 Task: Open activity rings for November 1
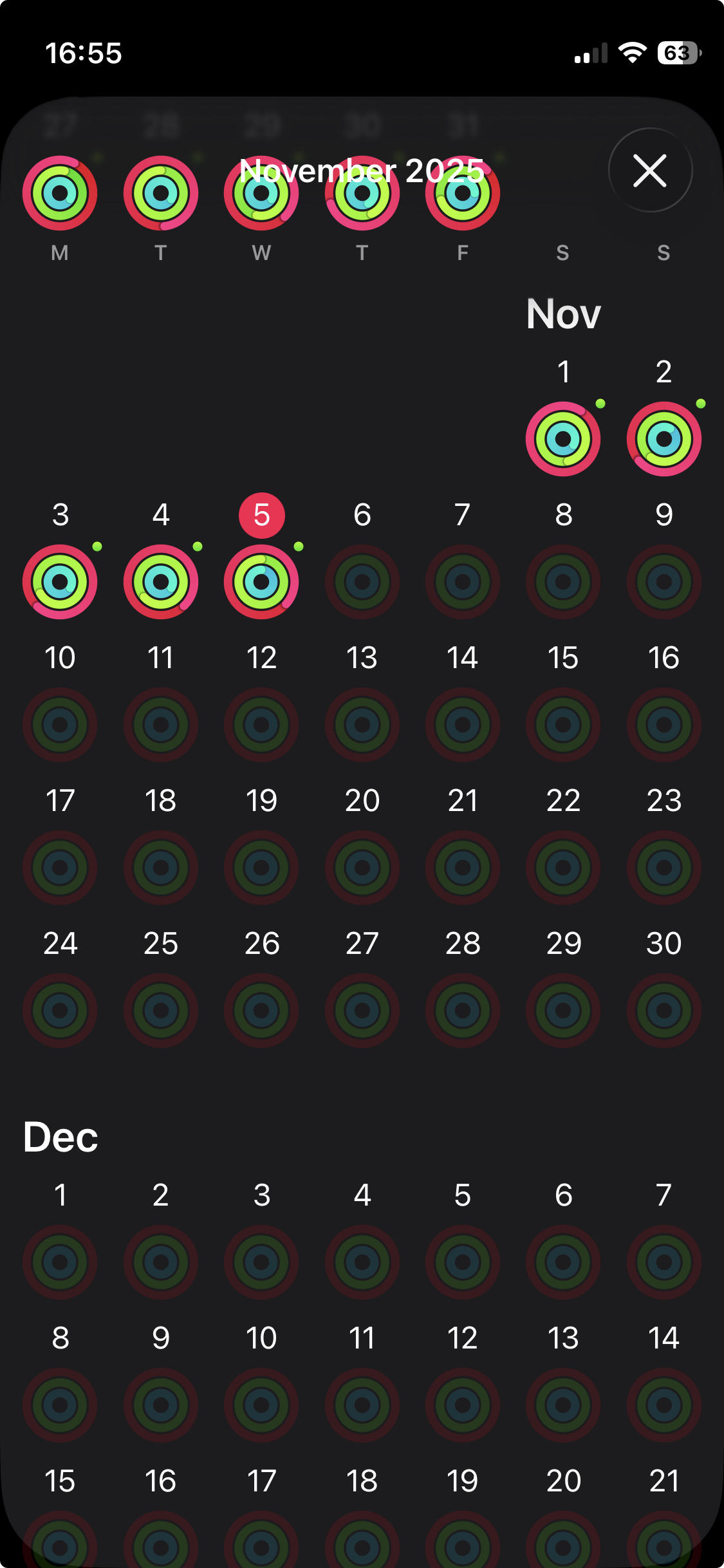tap(563, 439)
